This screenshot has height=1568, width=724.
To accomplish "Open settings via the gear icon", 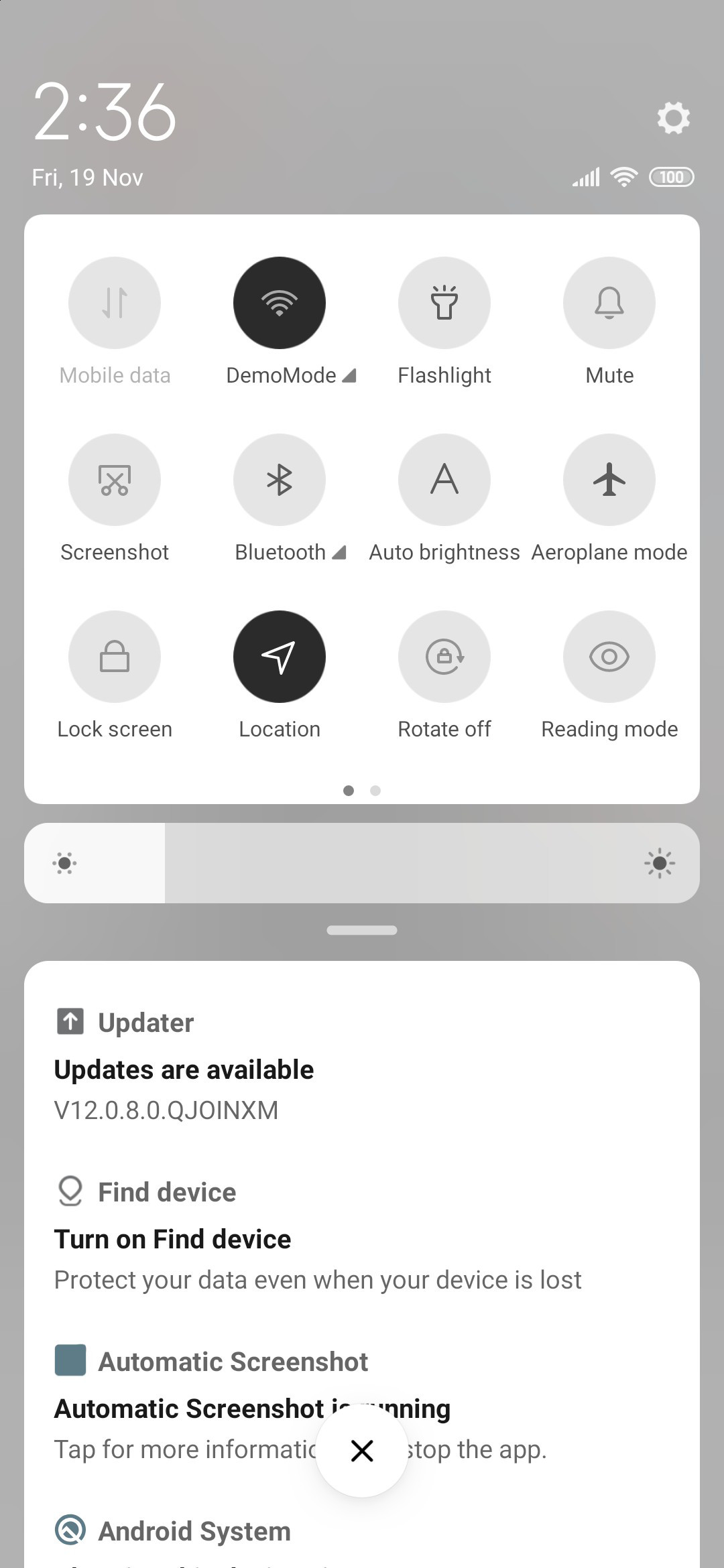I will click(x=673, y=118).
